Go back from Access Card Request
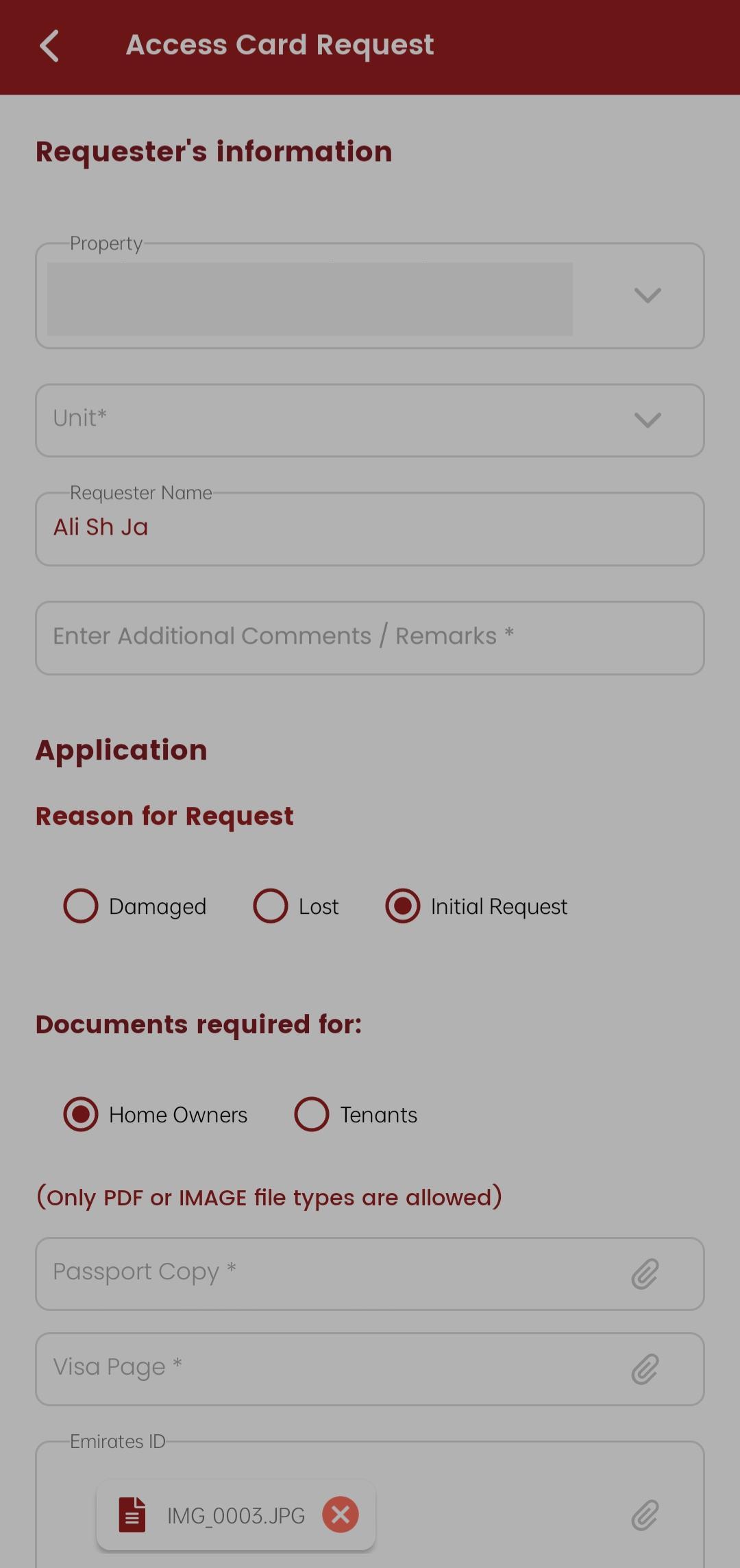The image size is (740, 1568). 49,46
